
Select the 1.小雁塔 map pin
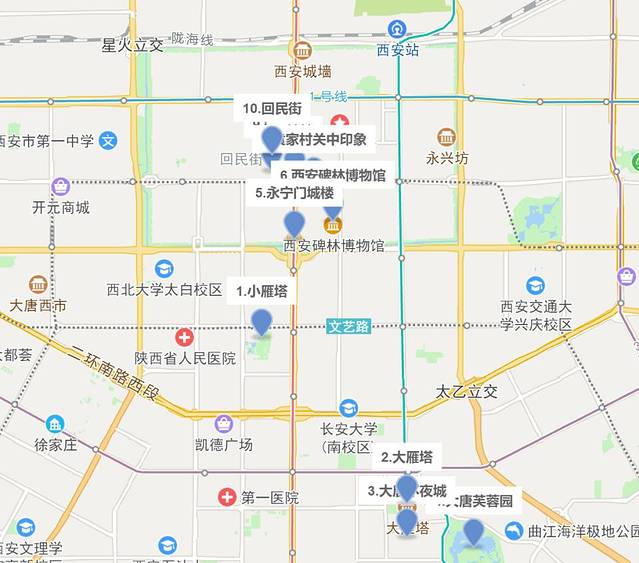[261, 322]
